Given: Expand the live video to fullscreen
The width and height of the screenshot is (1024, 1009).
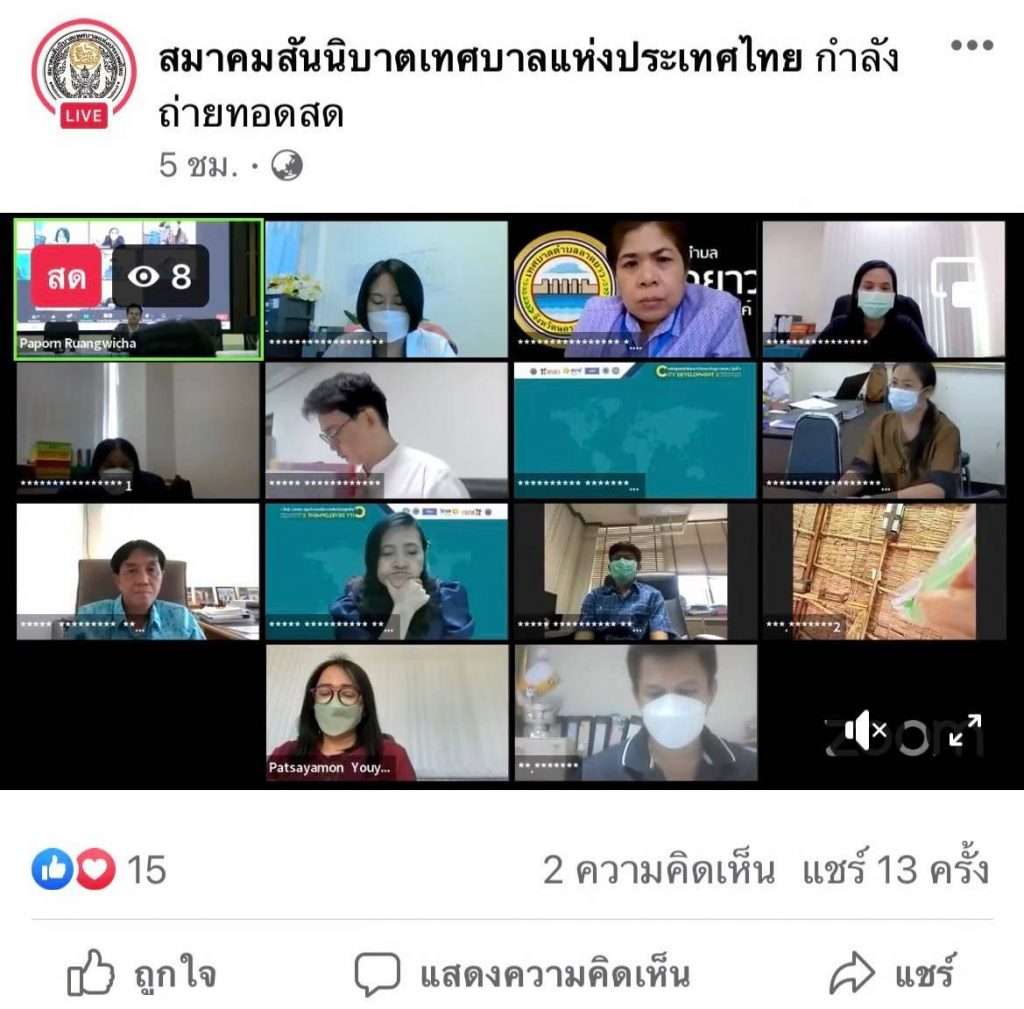Looking at the screenshot, I should click(x=965, y=730).
